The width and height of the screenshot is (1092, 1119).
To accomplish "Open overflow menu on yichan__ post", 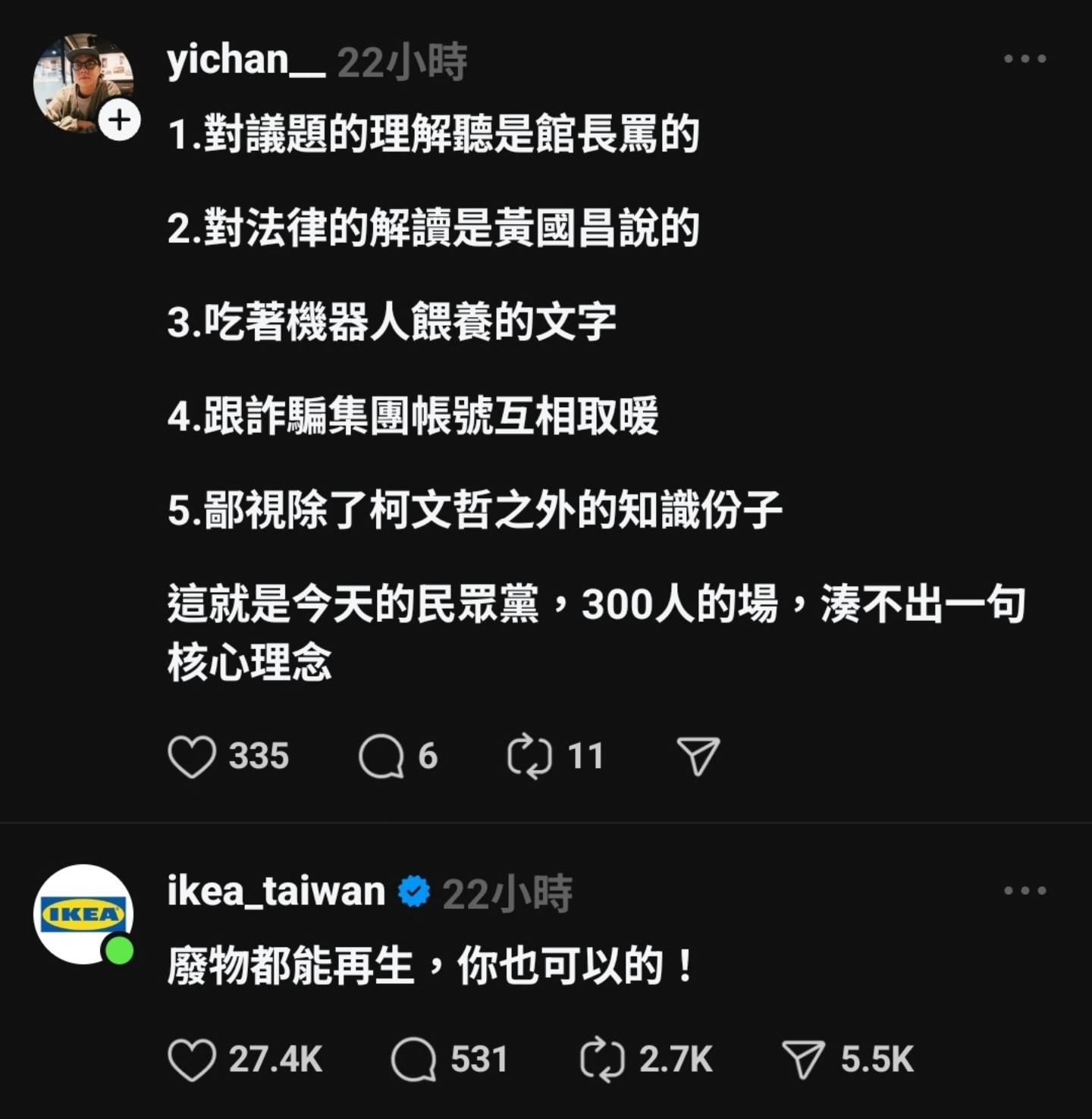I will (x=1025, y=58).
